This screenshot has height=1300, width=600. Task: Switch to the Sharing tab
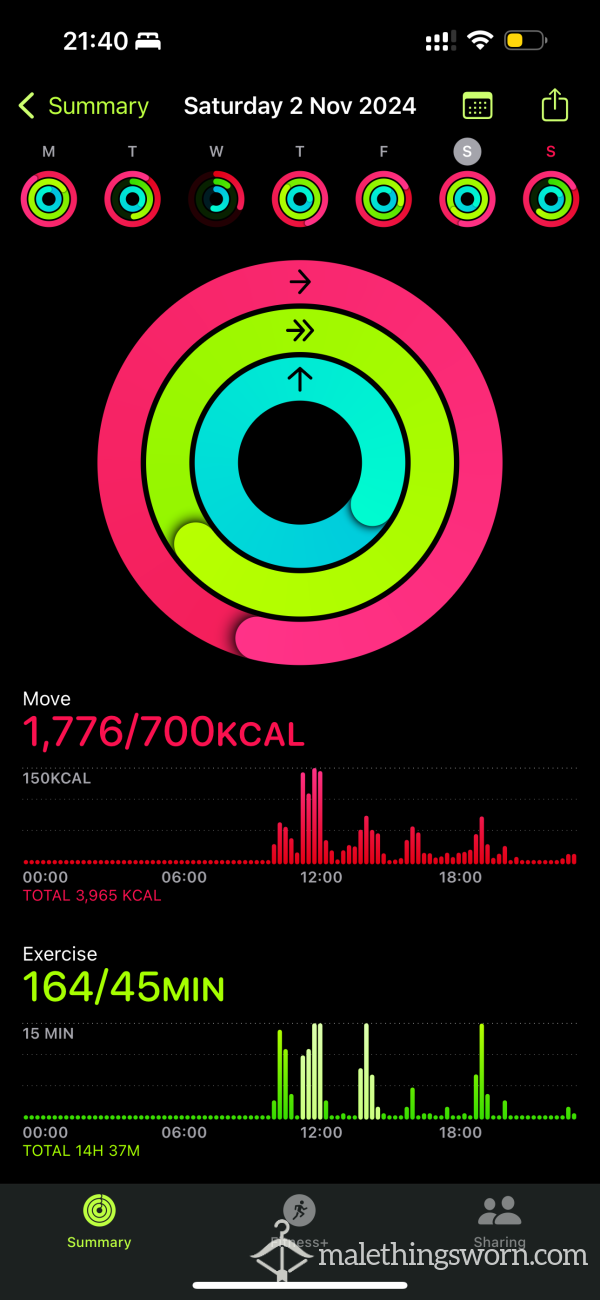tap(499, 1222)
